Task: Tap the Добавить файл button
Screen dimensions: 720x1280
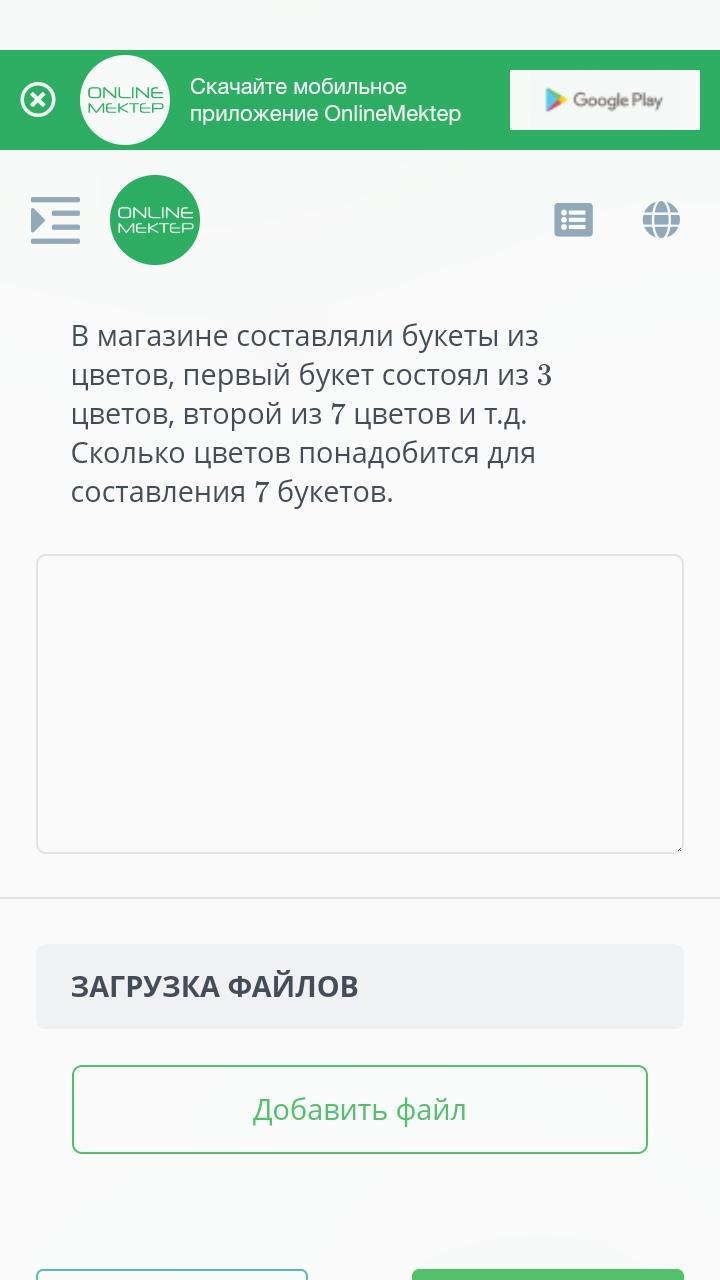Action: [360, 1109]
